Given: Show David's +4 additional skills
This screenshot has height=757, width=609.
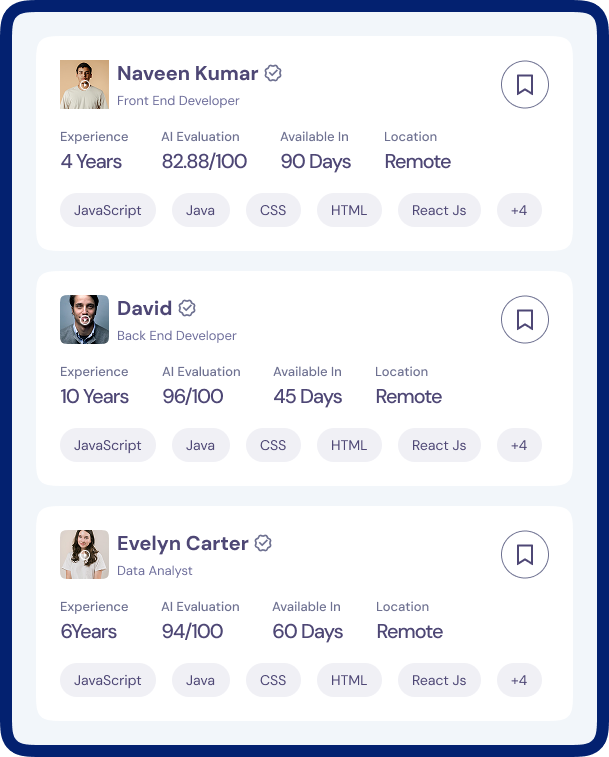Looking at the screenshot, I should pos(518,445).
